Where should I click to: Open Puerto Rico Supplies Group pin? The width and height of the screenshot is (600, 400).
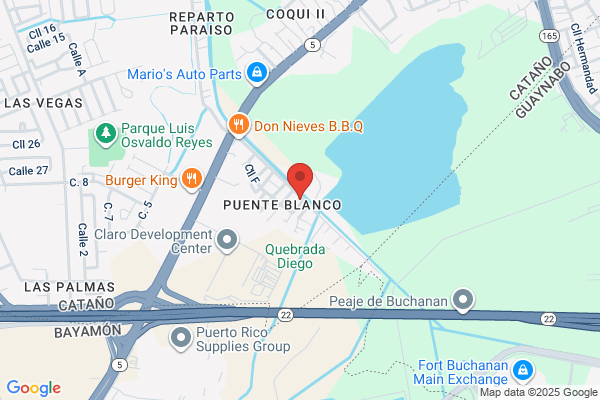tap(181, 339)
